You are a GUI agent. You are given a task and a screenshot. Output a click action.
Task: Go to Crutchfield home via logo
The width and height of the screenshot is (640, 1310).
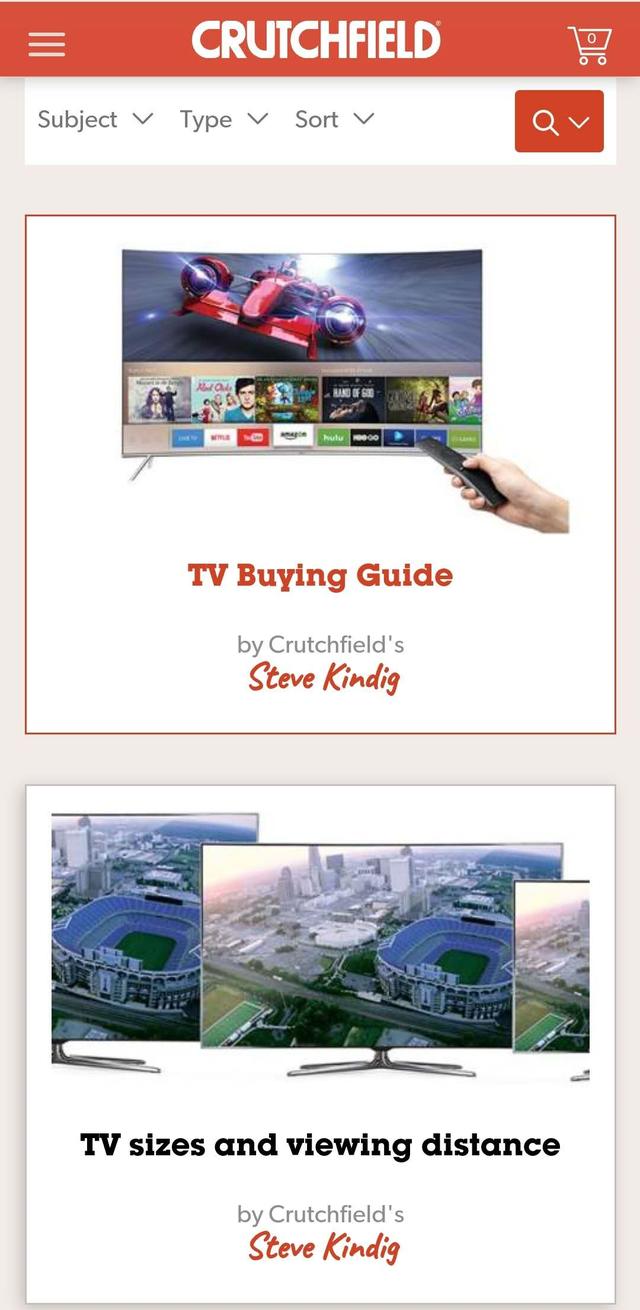pos(316,41)
